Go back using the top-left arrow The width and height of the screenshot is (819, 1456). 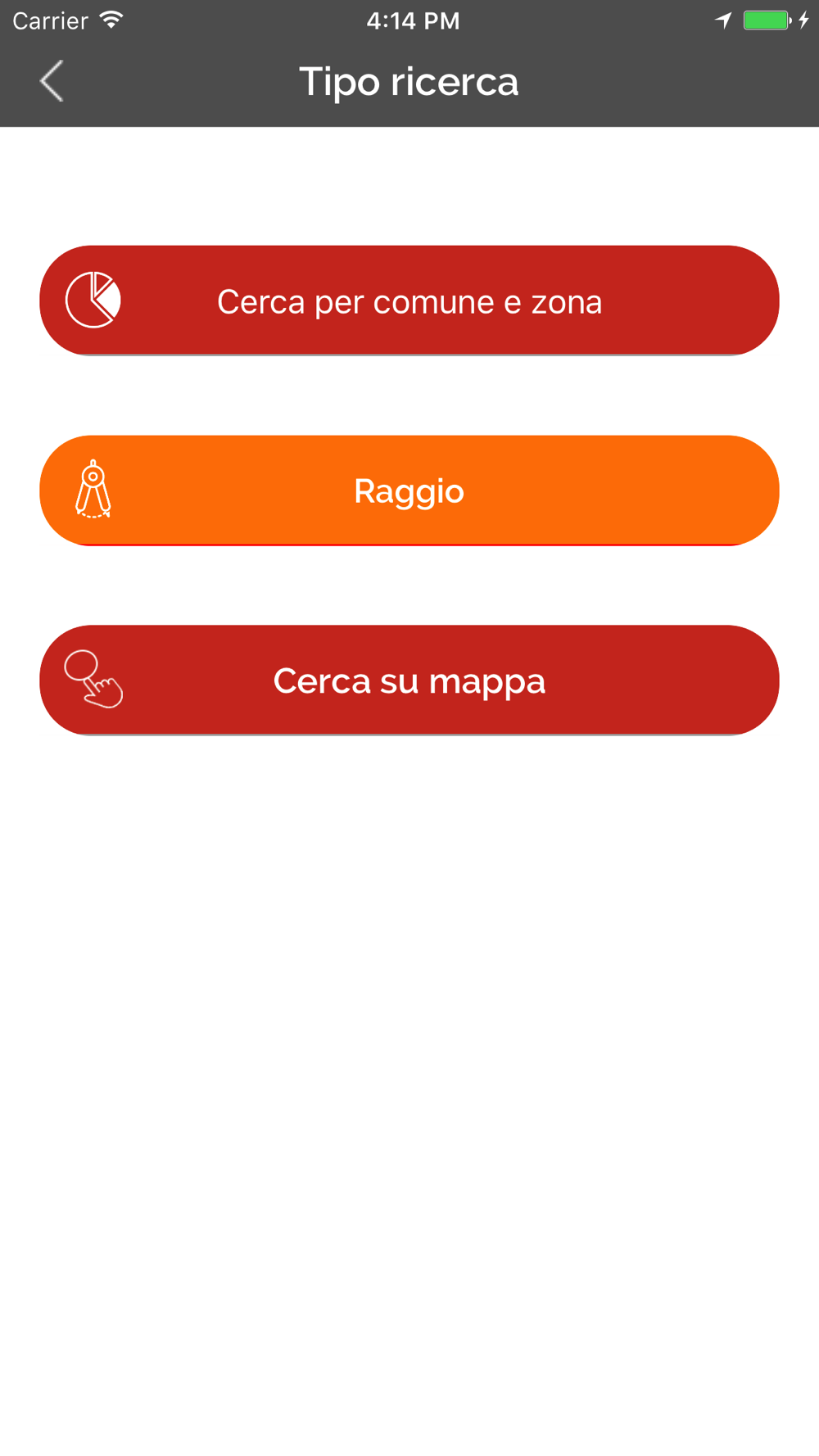(52, 81)
